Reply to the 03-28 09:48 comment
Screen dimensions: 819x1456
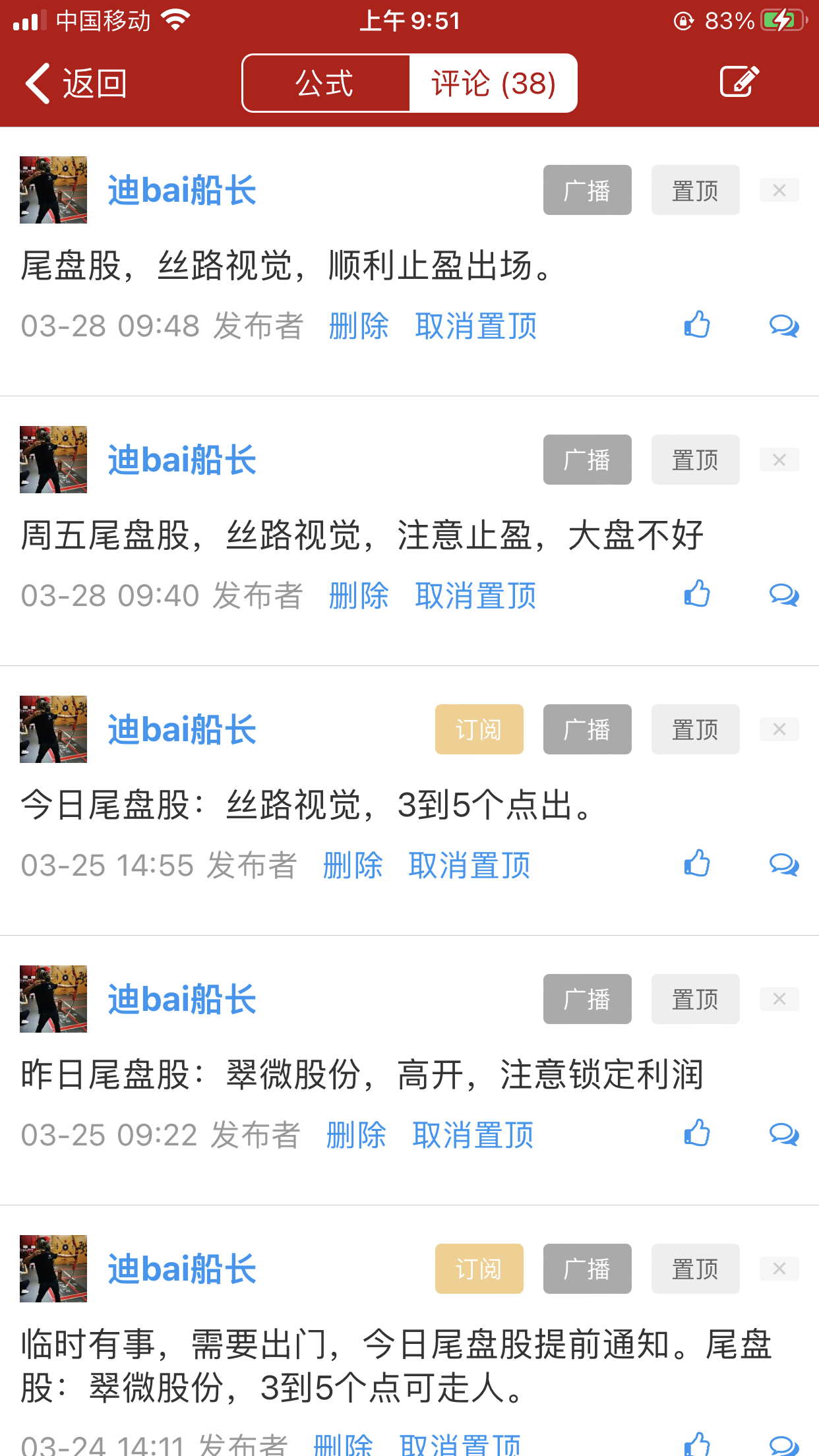click(x=783, y=326)
